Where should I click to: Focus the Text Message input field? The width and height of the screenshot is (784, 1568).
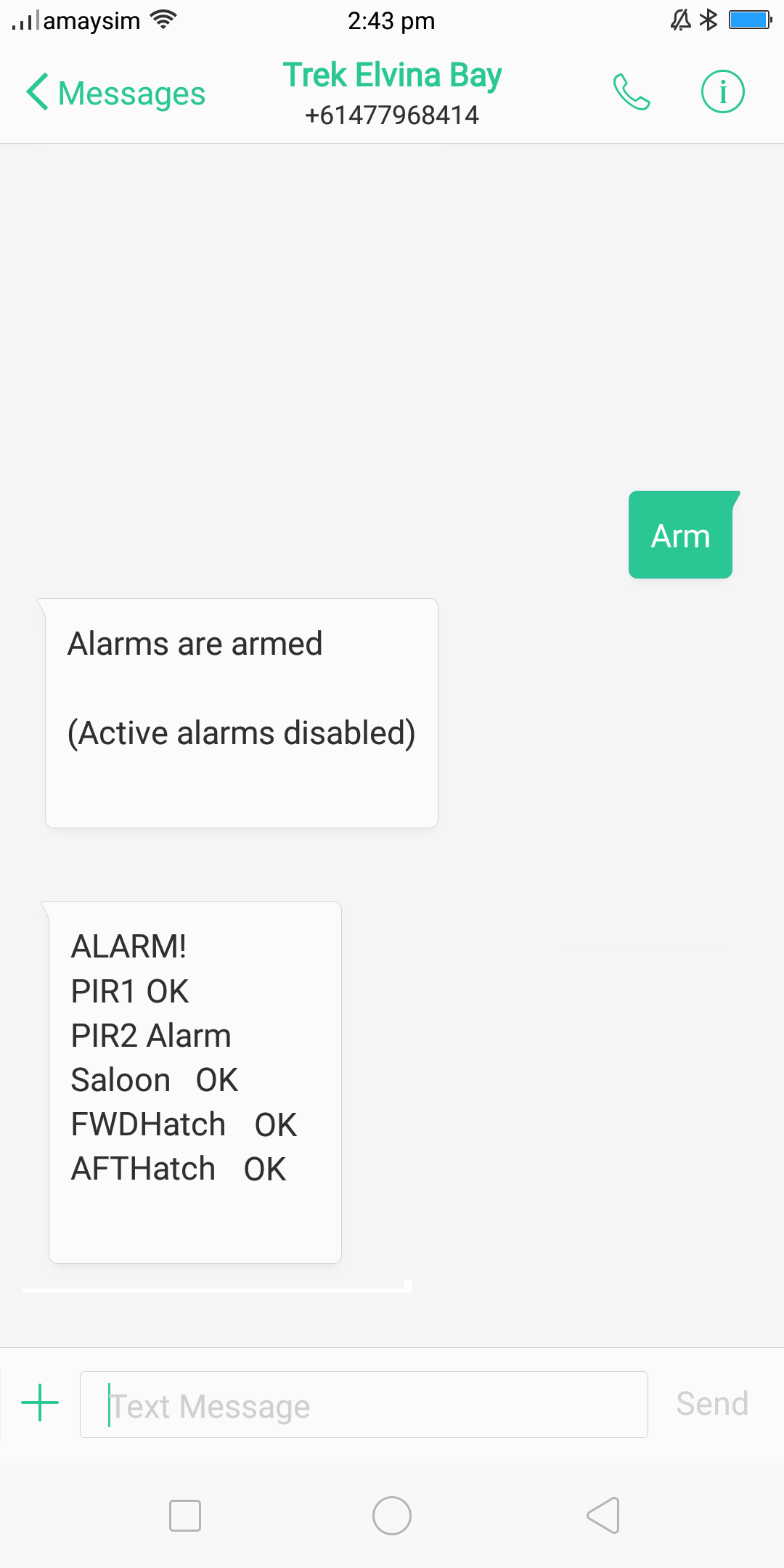[364, 1405]
